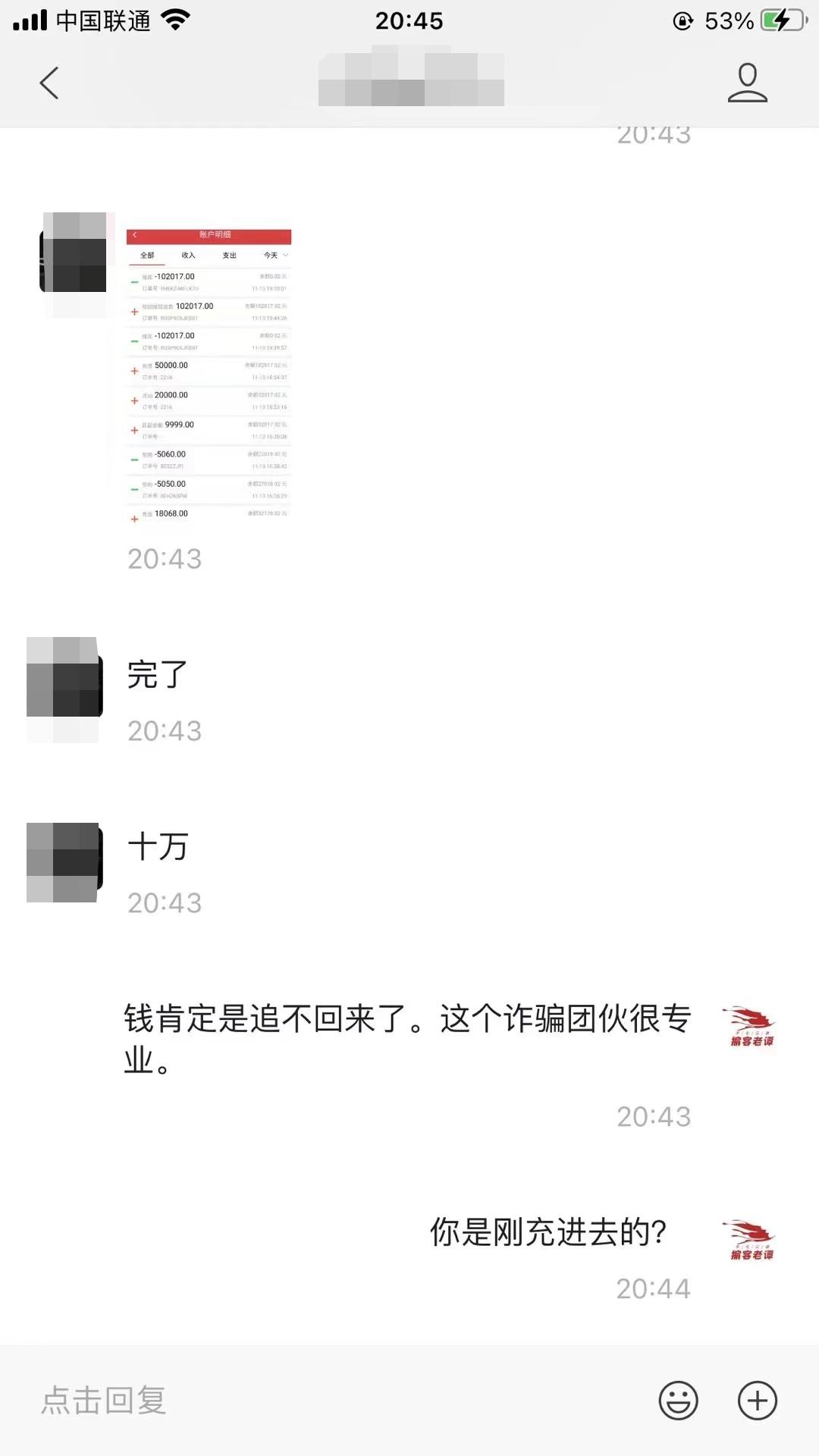
Task: Tap the cellular signal bars icon
Action: [x=32, y=20]
